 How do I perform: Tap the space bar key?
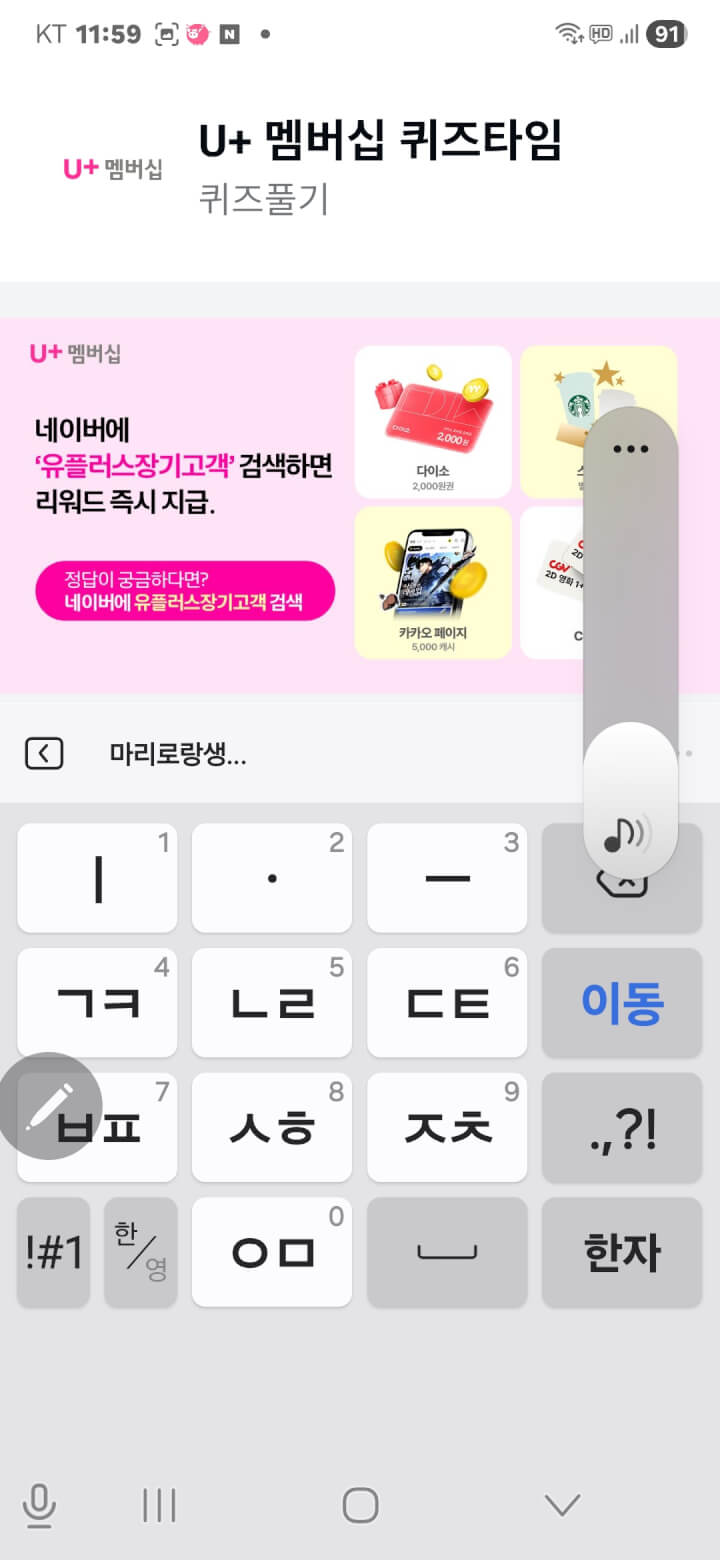447,1252
